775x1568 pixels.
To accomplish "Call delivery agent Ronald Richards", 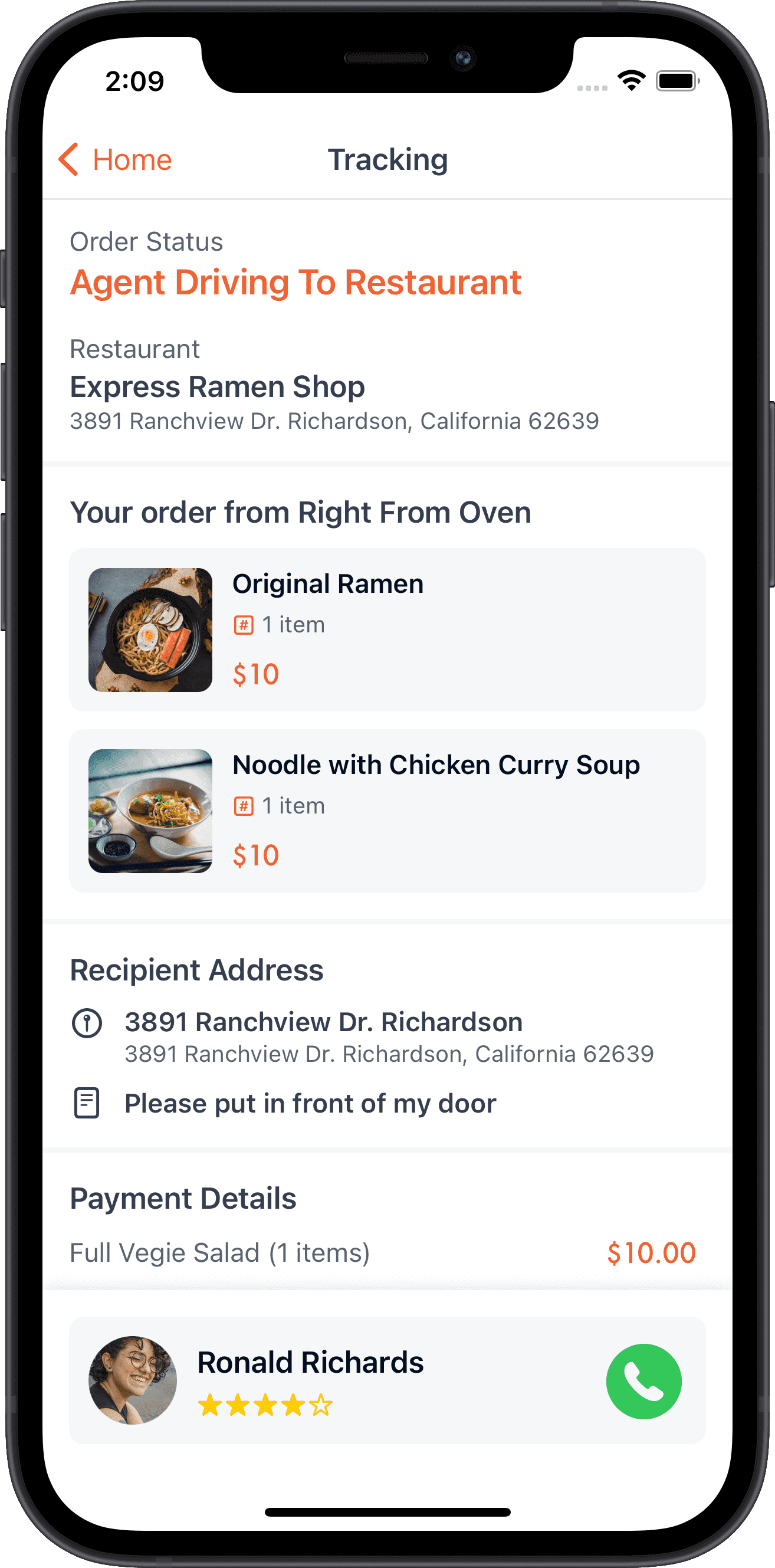I will point(643,1381).
